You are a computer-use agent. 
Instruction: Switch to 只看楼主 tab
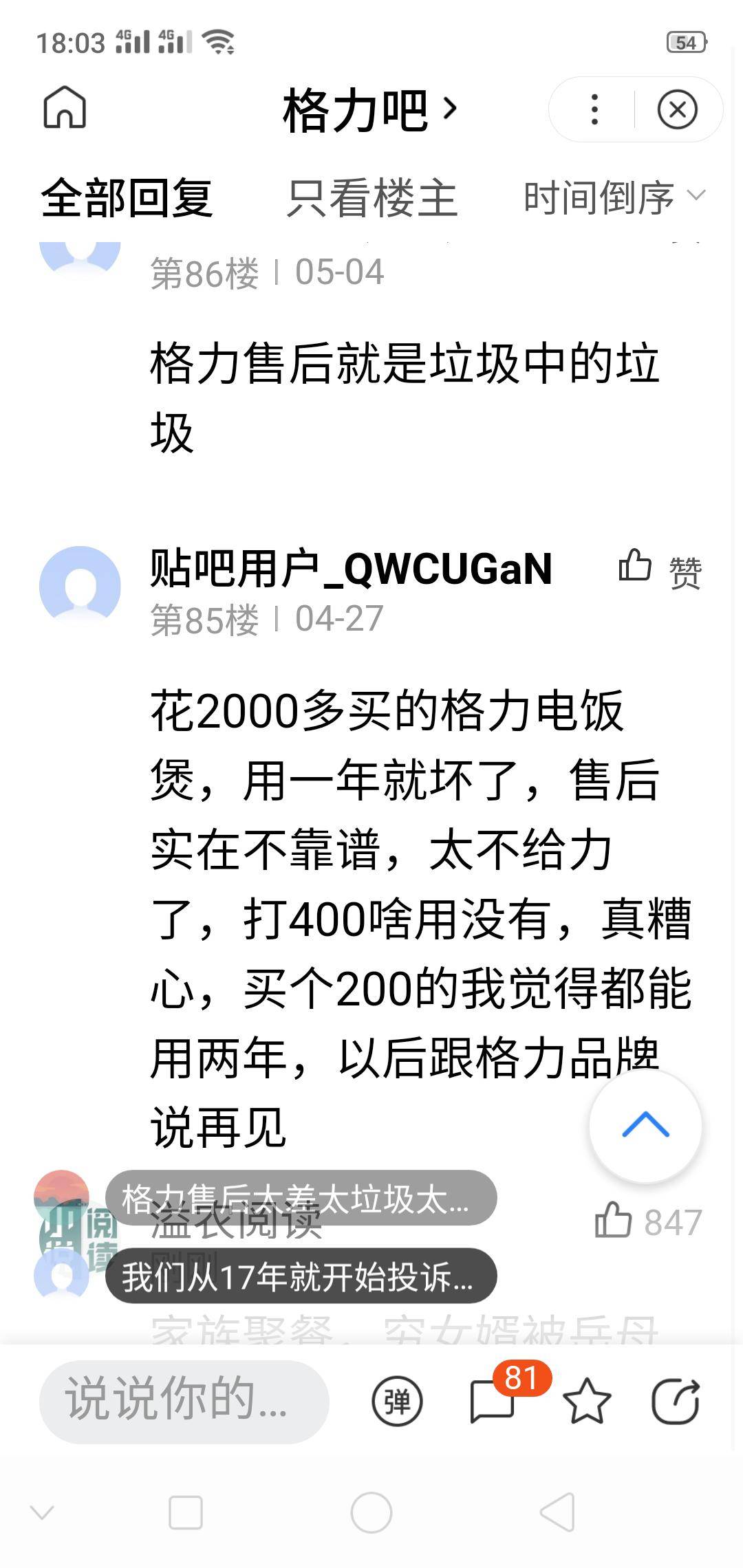coord(371,198)
